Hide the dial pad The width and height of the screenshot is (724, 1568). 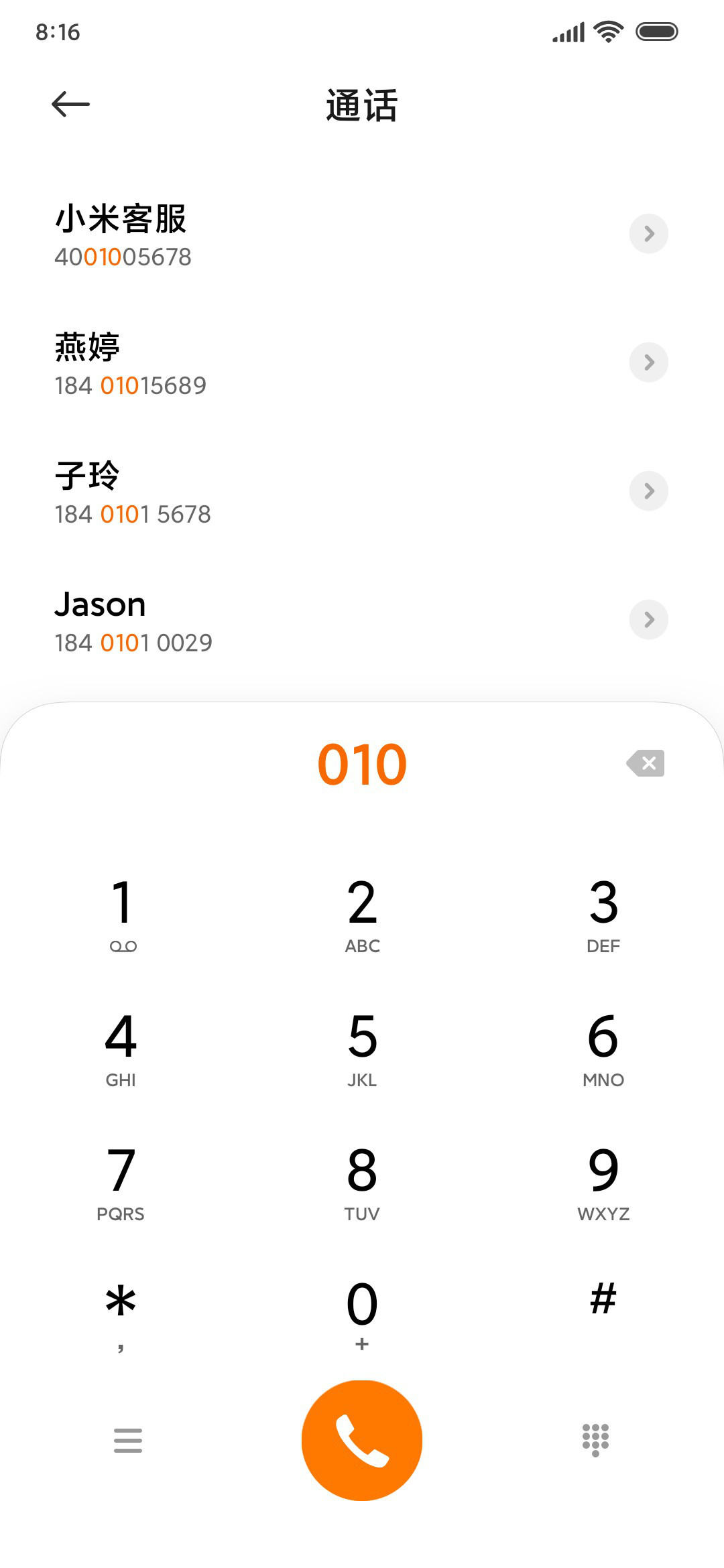[x=595, y=1440]
